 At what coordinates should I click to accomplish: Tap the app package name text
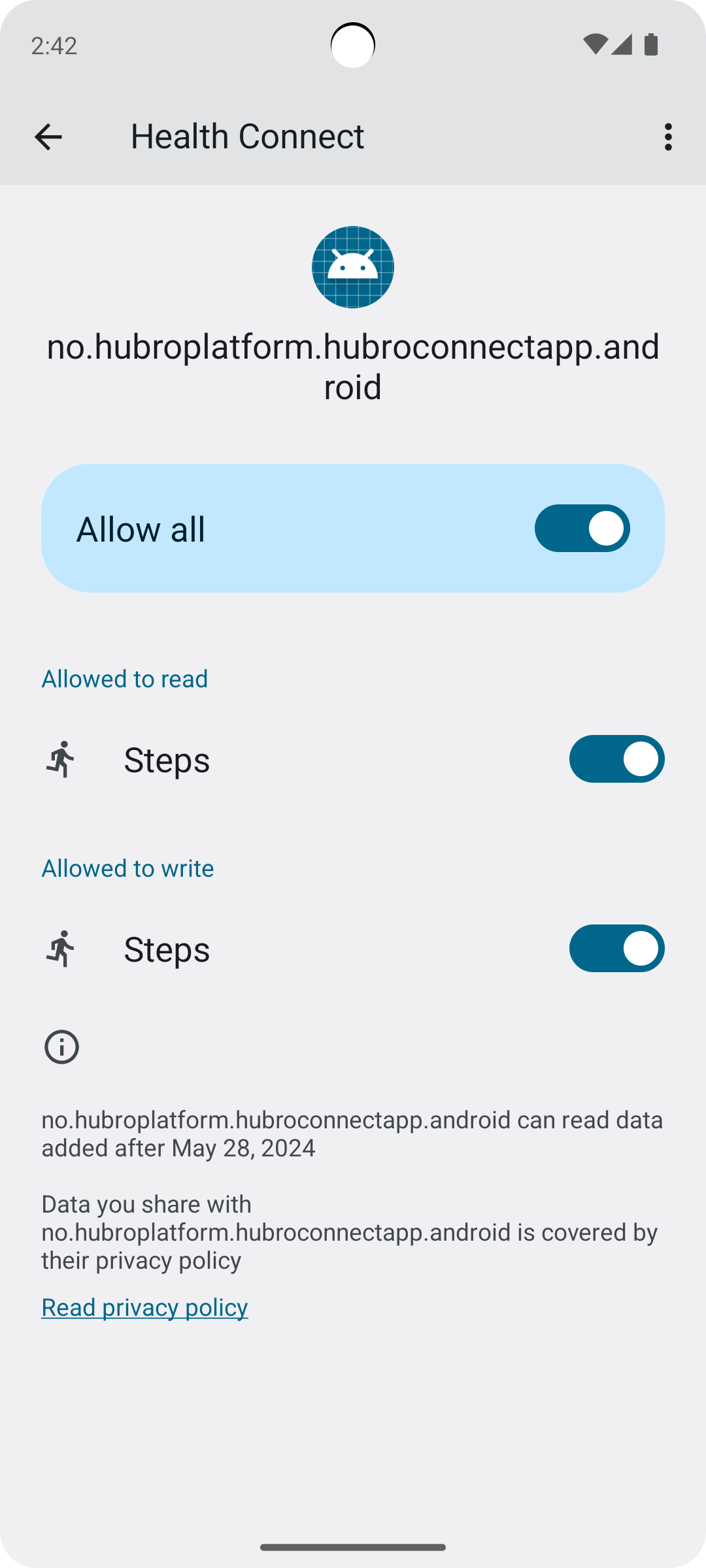pos(352,366)
